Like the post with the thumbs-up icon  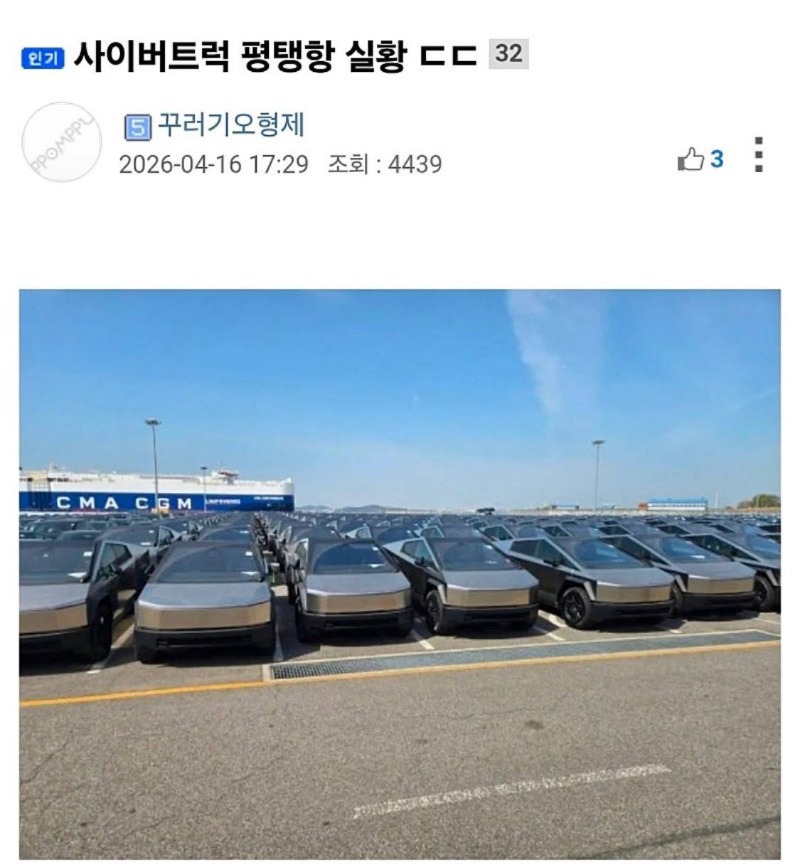[691, 159]
